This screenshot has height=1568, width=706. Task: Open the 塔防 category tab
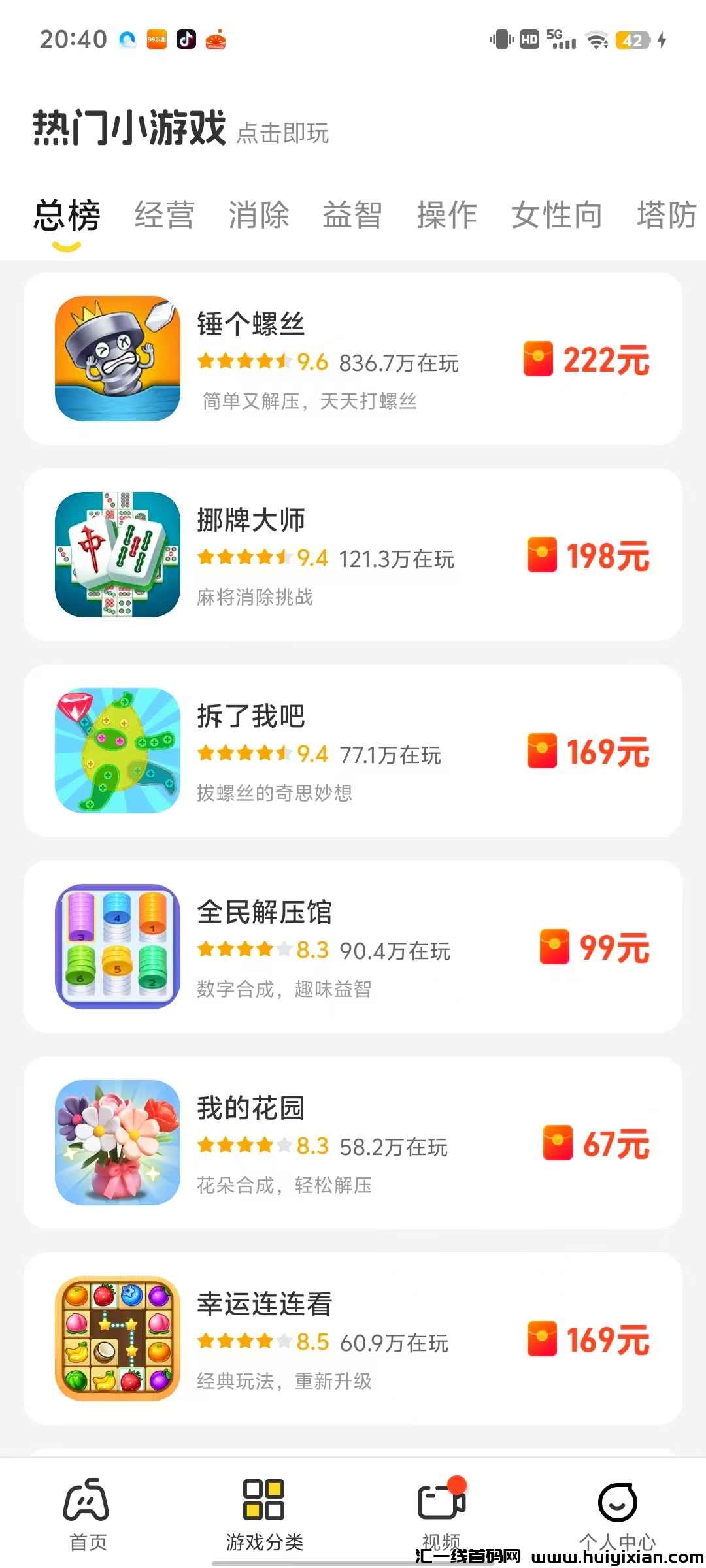pos(667,215)
